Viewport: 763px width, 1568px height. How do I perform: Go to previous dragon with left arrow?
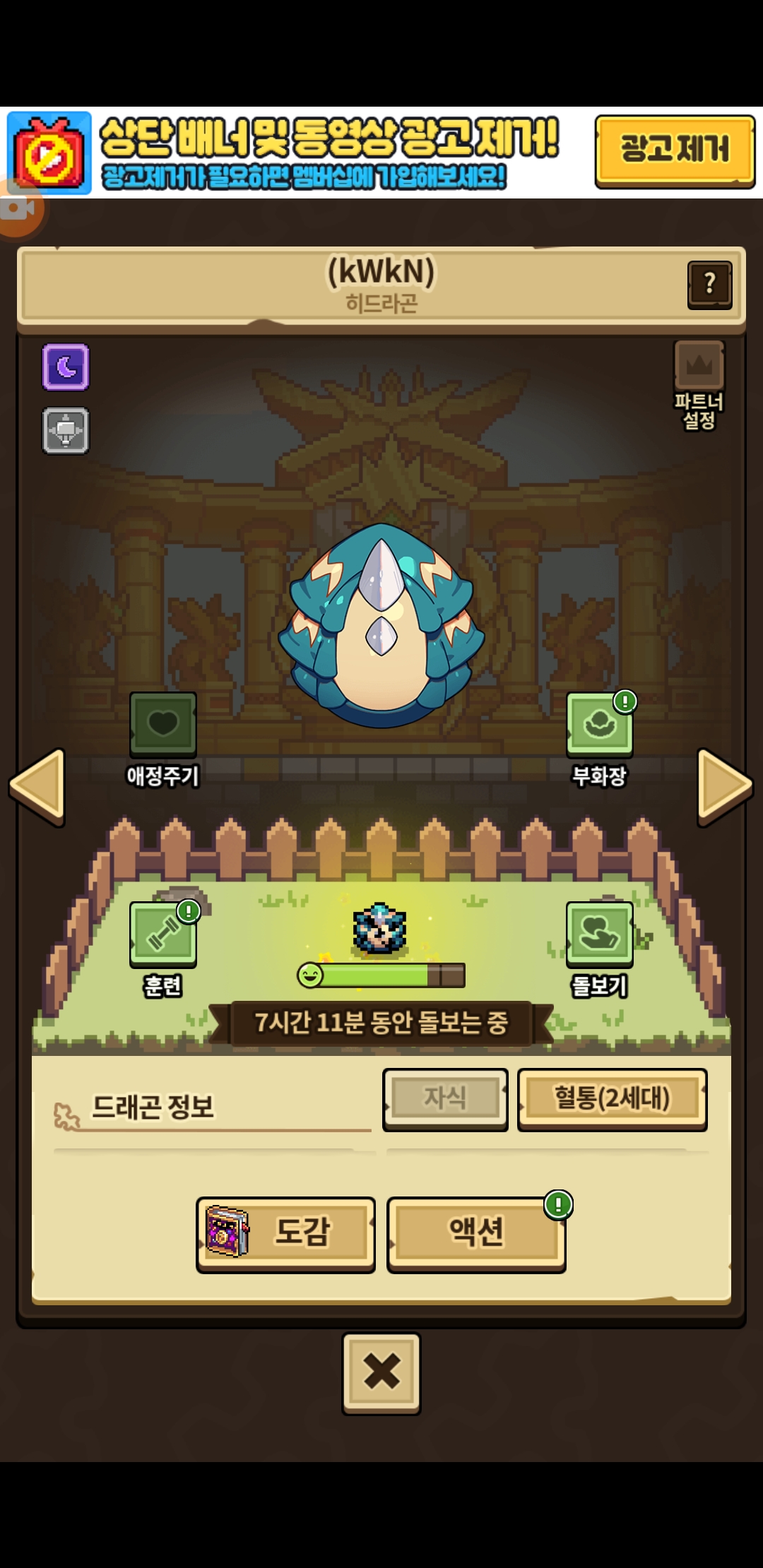pyautogui.click(x=37, y=786)
